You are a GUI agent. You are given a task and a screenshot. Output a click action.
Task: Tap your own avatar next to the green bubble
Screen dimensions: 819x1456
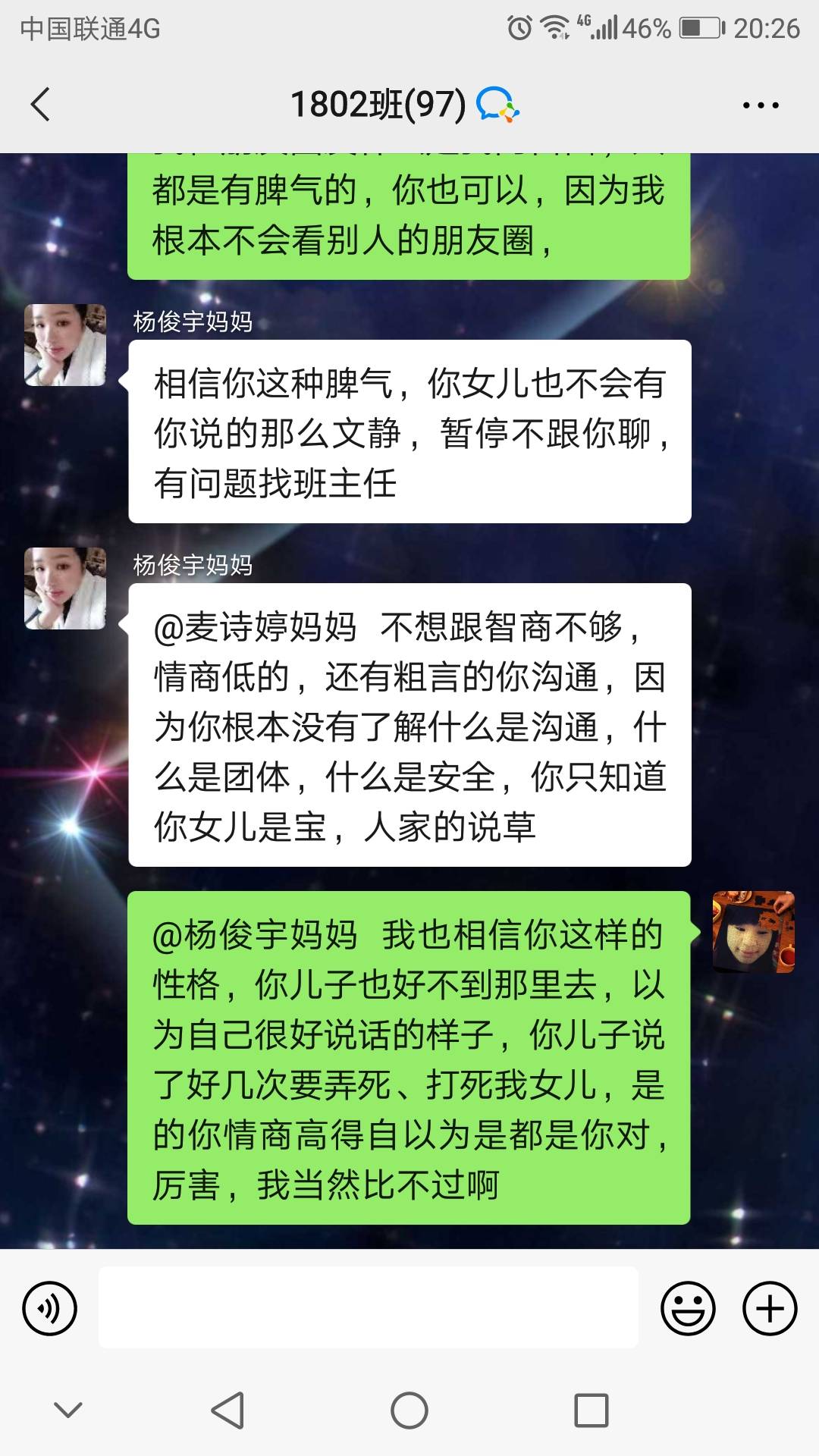tap(755, 934)
